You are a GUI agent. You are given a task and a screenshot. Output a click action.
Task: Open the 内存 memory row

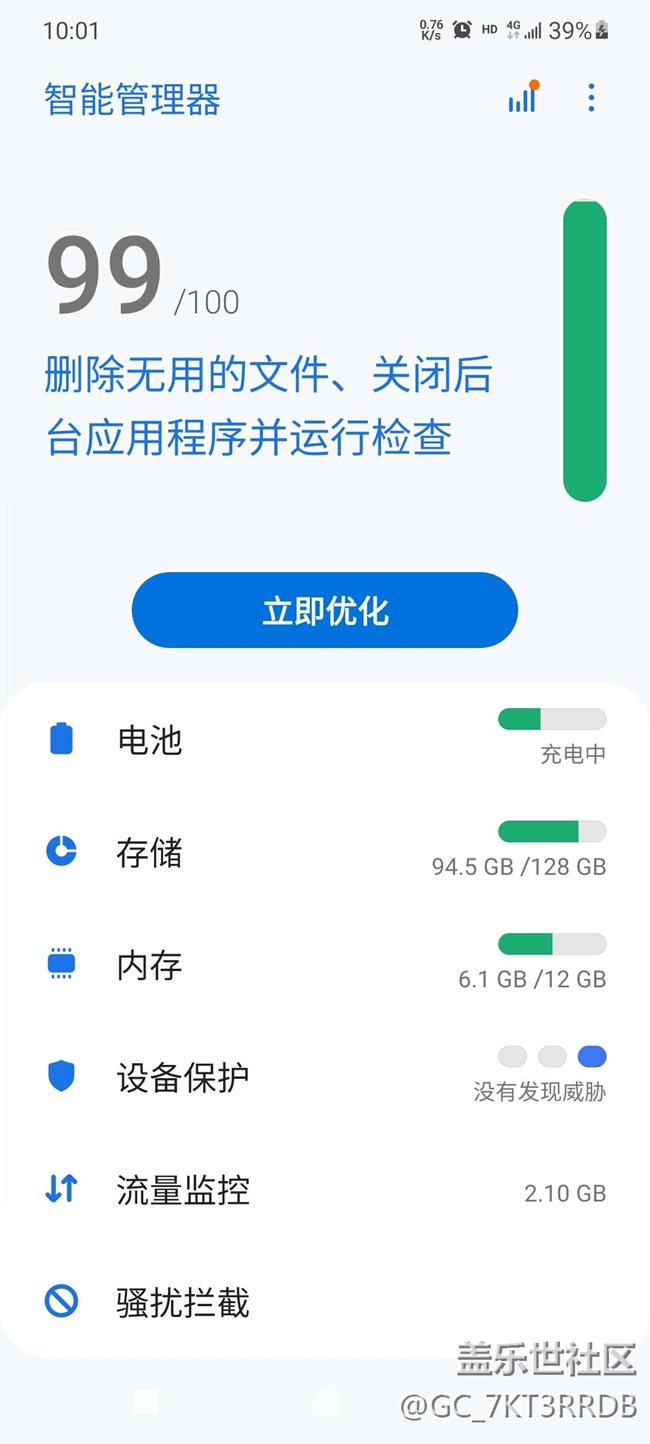pos(325,965)
